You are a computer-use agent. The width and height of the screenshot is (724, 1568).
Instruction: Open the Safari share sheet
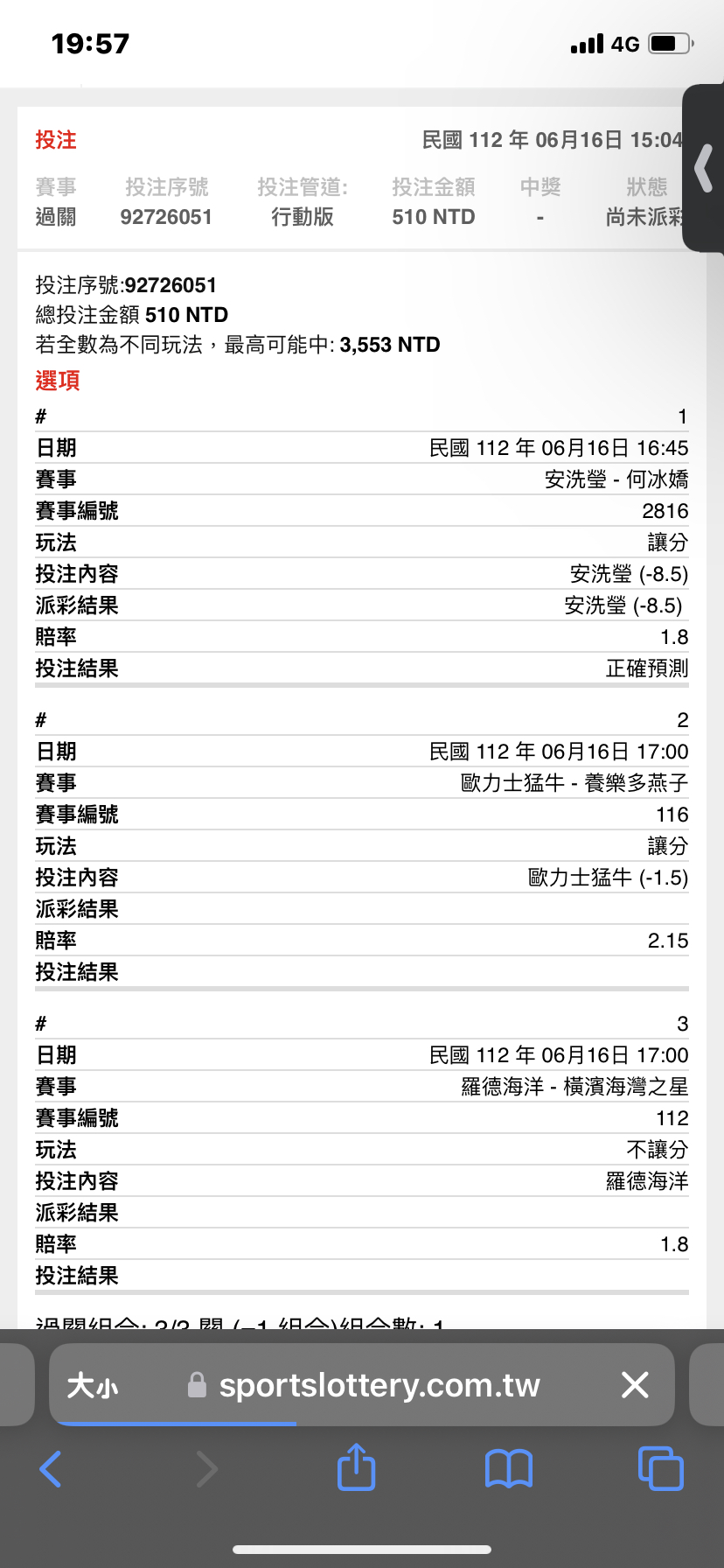coord(356,1466)
